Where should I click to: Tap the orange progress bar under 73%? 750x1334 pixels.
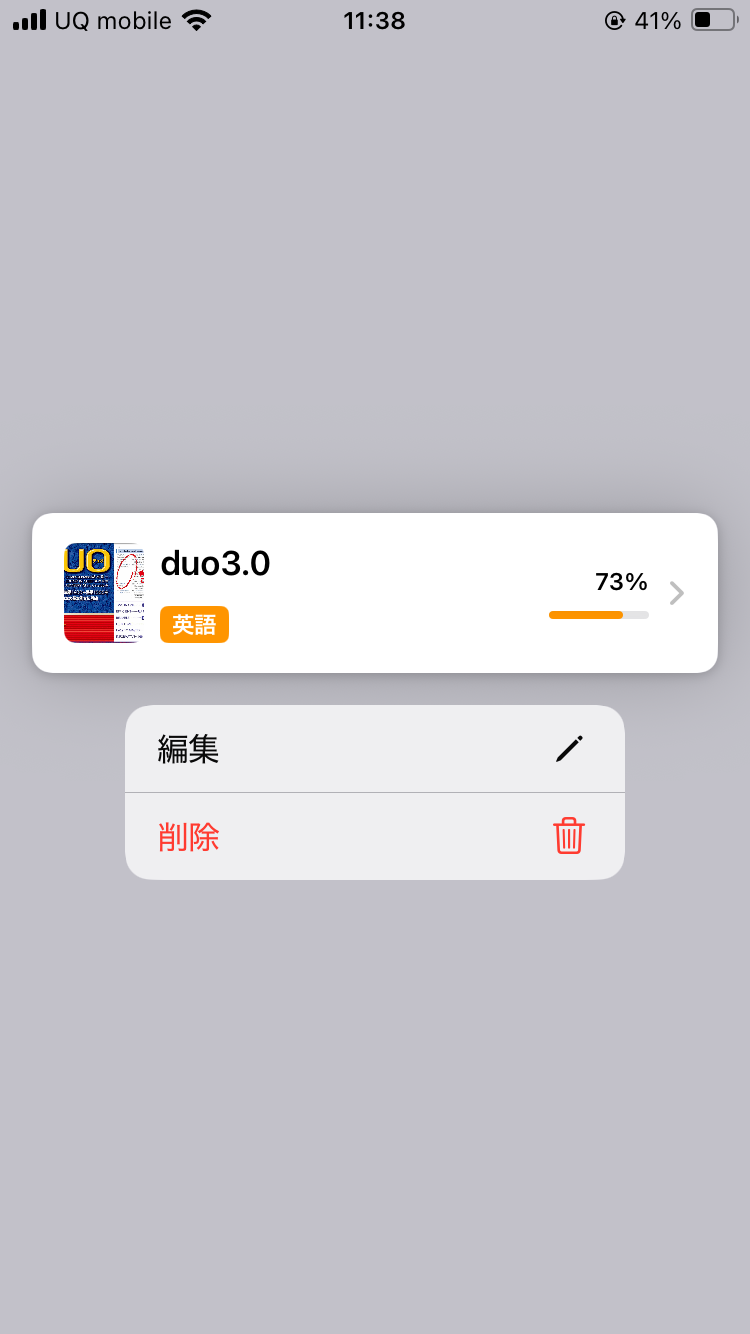point(598,614)
